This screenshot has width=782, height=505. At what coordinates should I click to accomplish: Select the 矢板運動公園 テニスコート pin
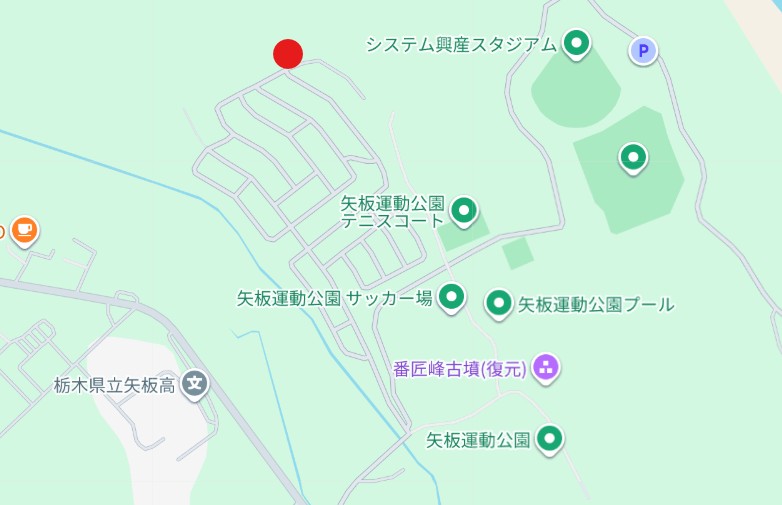(463, 210)
